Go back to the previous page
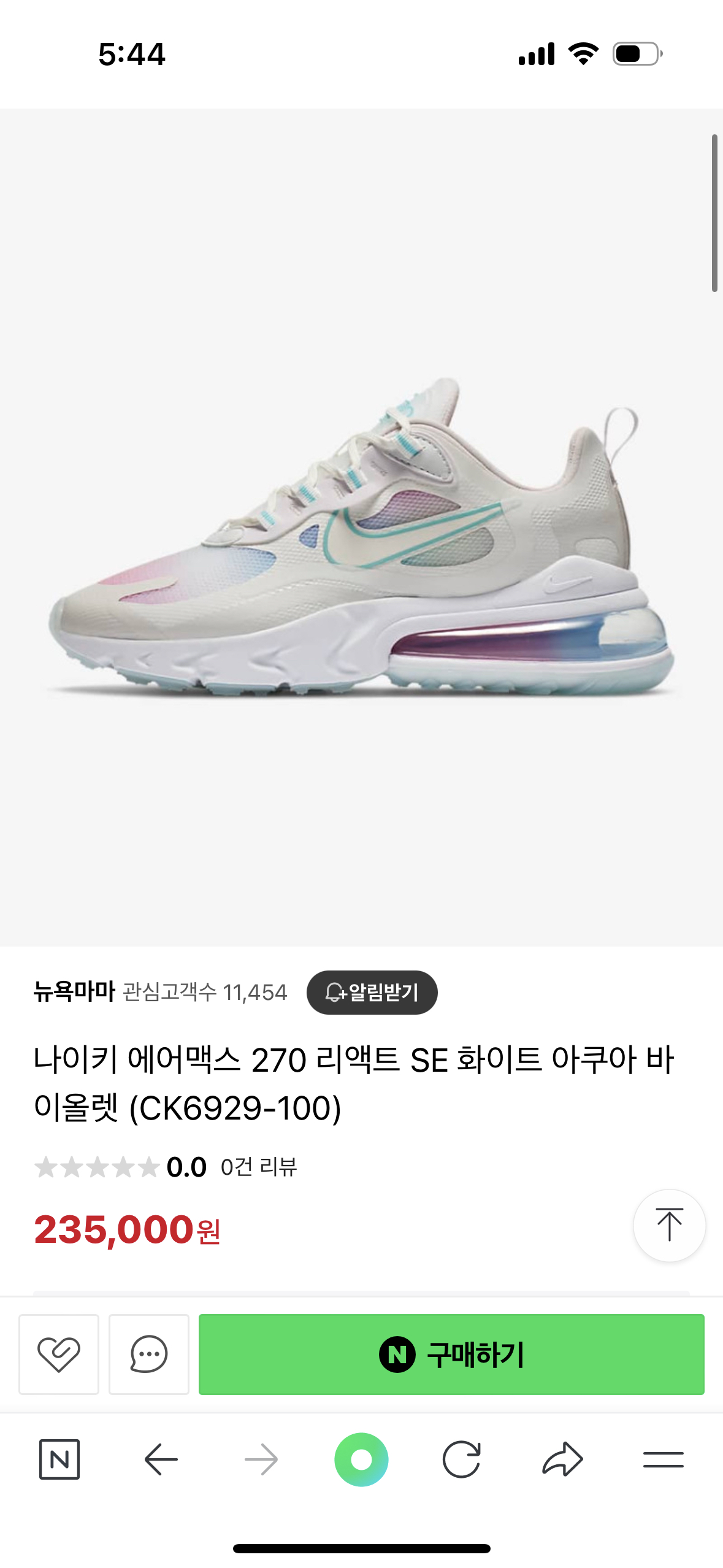 (x=161, y=1459)
